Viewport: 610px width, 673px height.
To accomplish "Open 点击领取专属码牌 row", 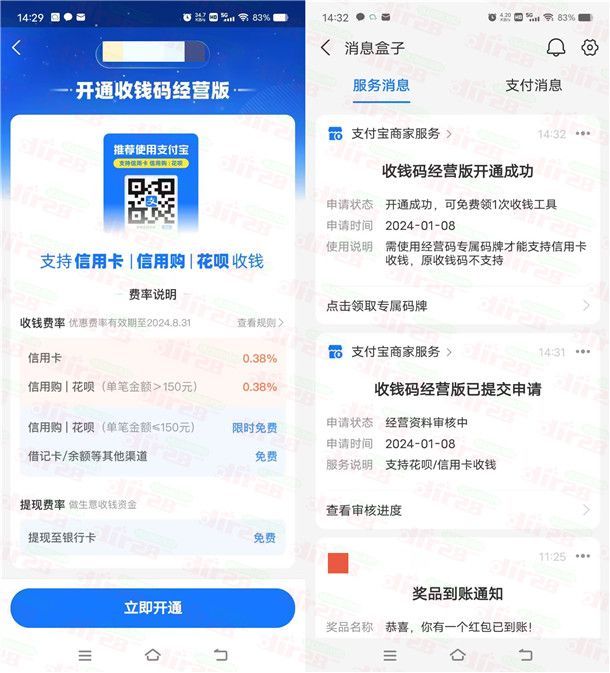I will [x=458, y=306].
